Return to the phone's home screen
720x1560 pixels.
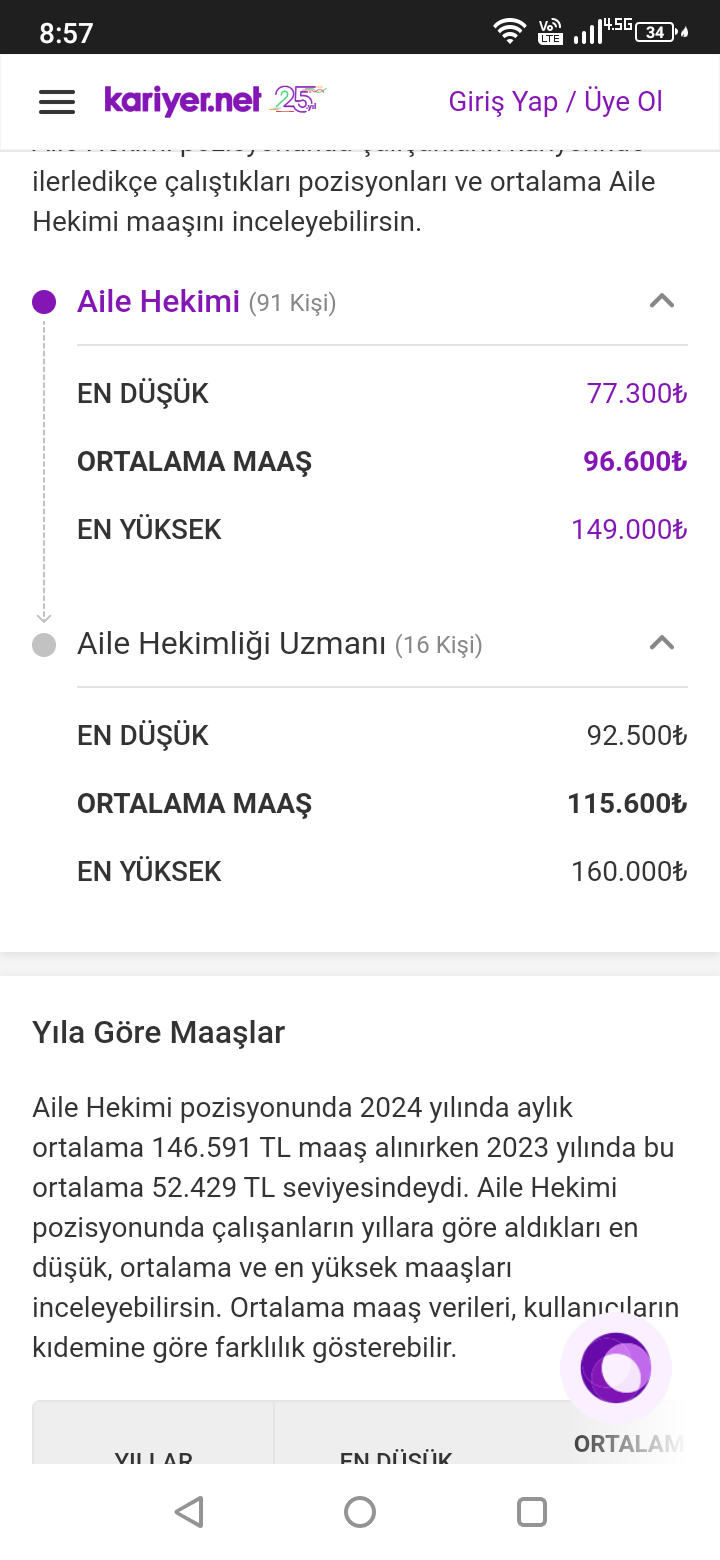pos(360,1511)
